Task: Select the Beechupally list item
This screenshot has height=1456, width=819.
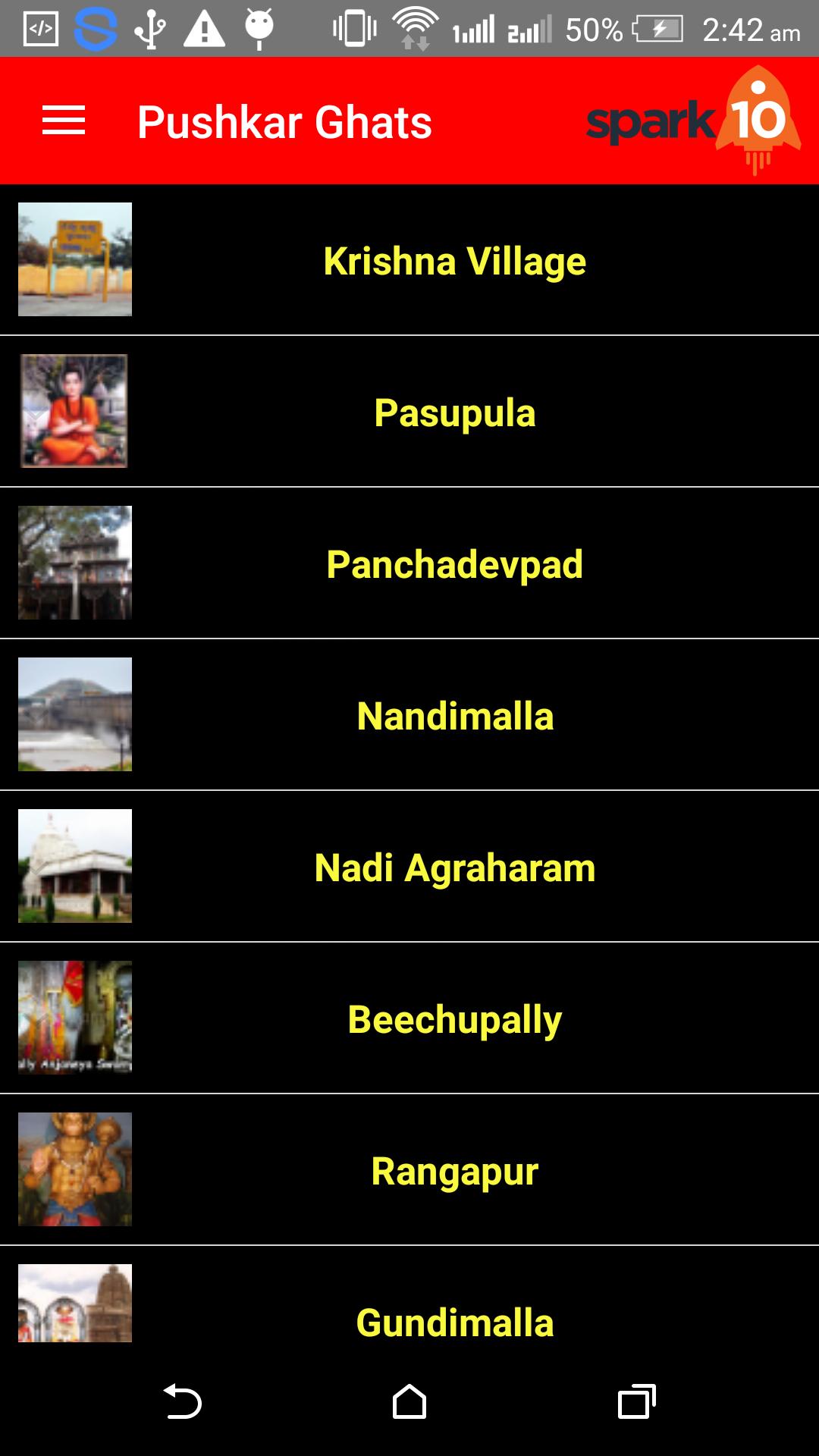Action: click(x=453, y=1019)
